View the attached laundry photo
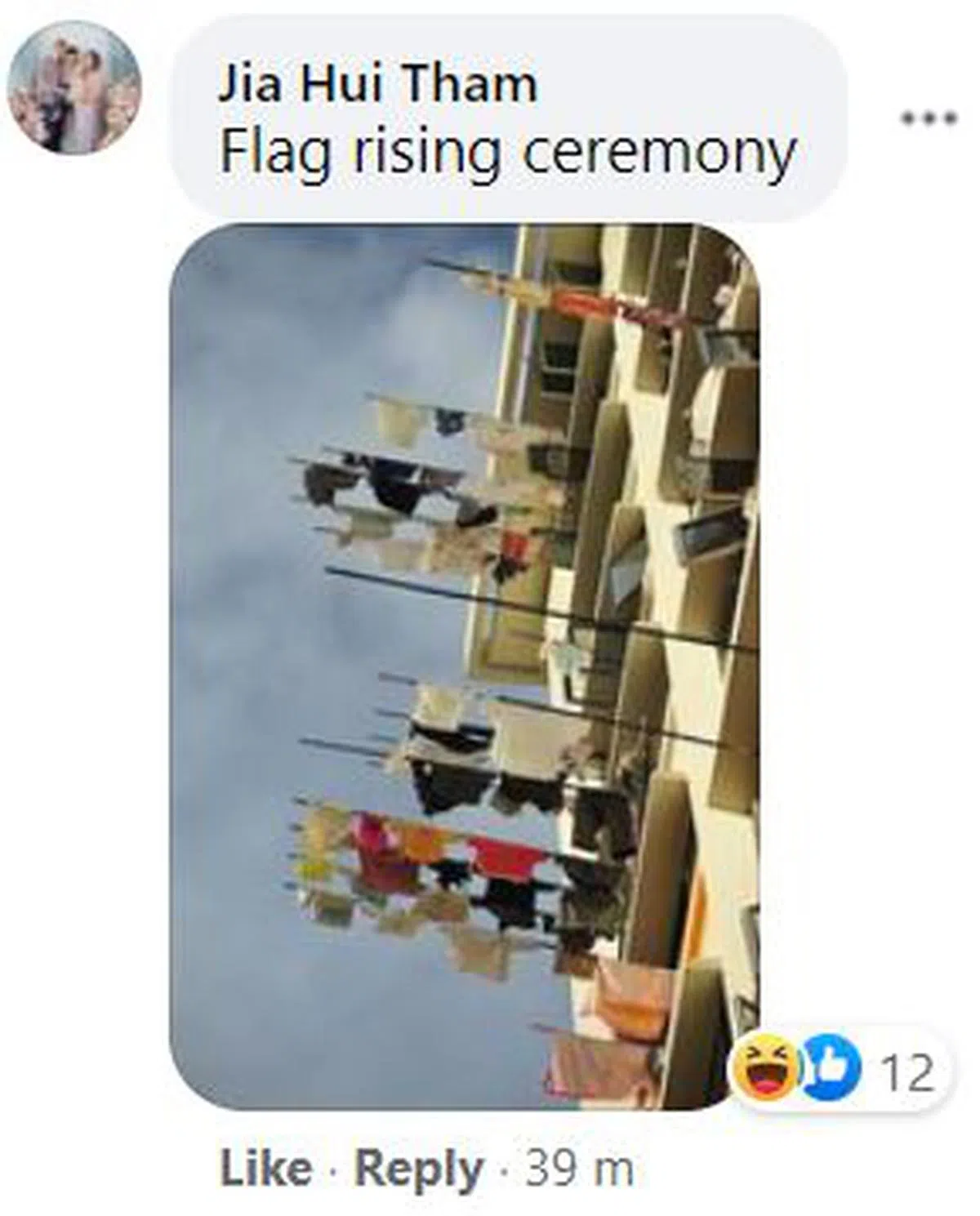 click(464, 666)
